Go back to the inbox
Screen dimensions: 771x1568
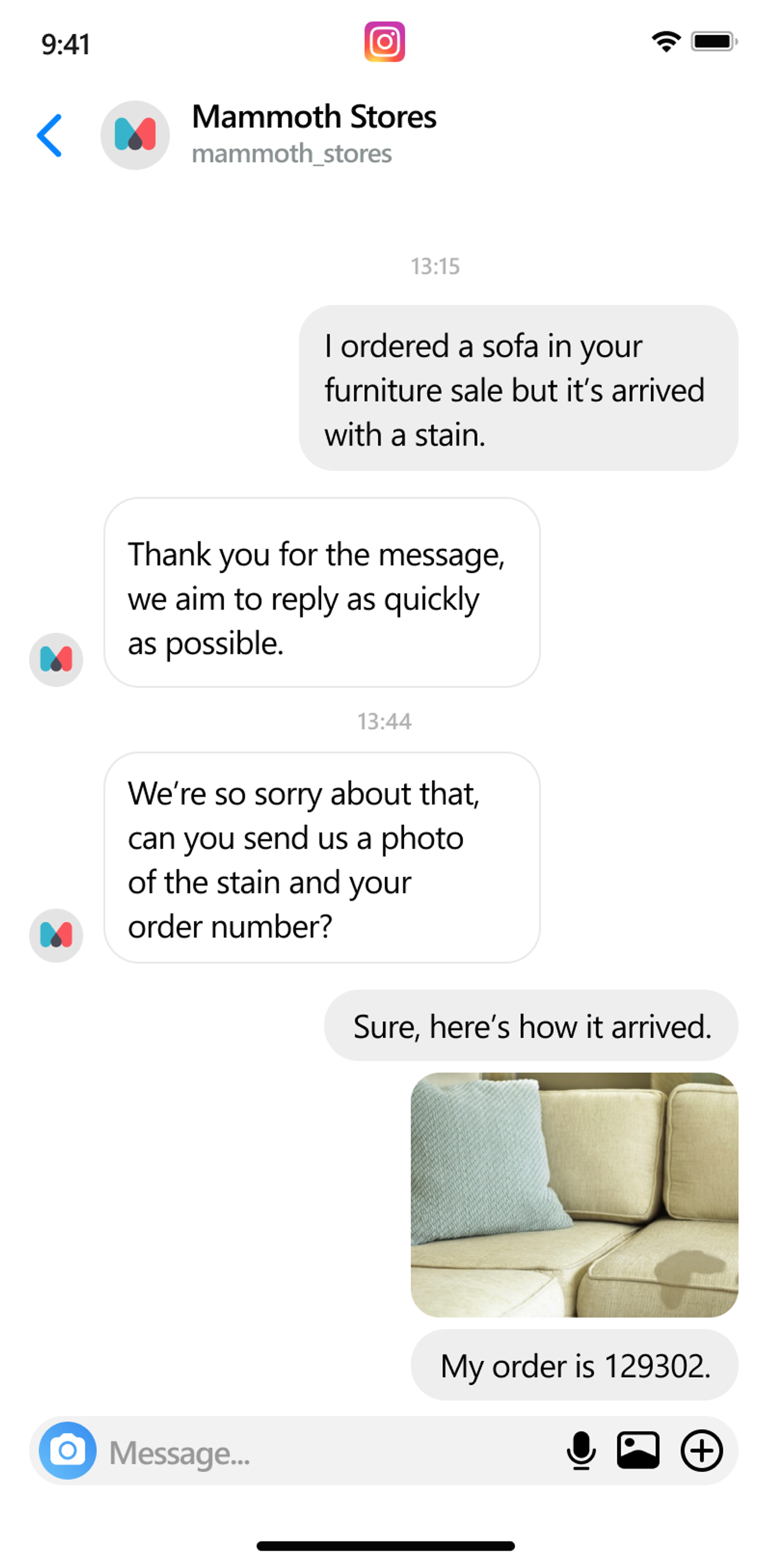50,135
